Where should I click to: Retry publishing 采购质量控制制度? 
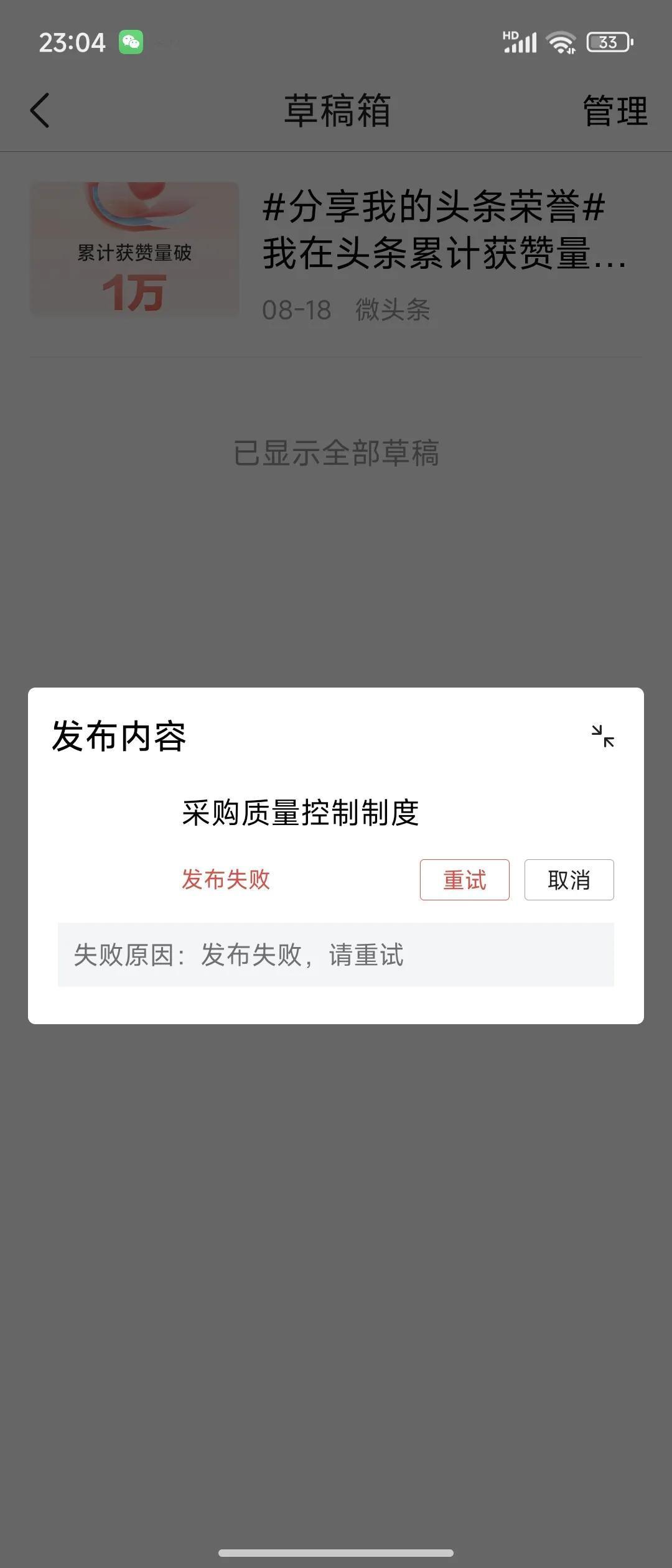pyautogui.click(x=464, y=880)
